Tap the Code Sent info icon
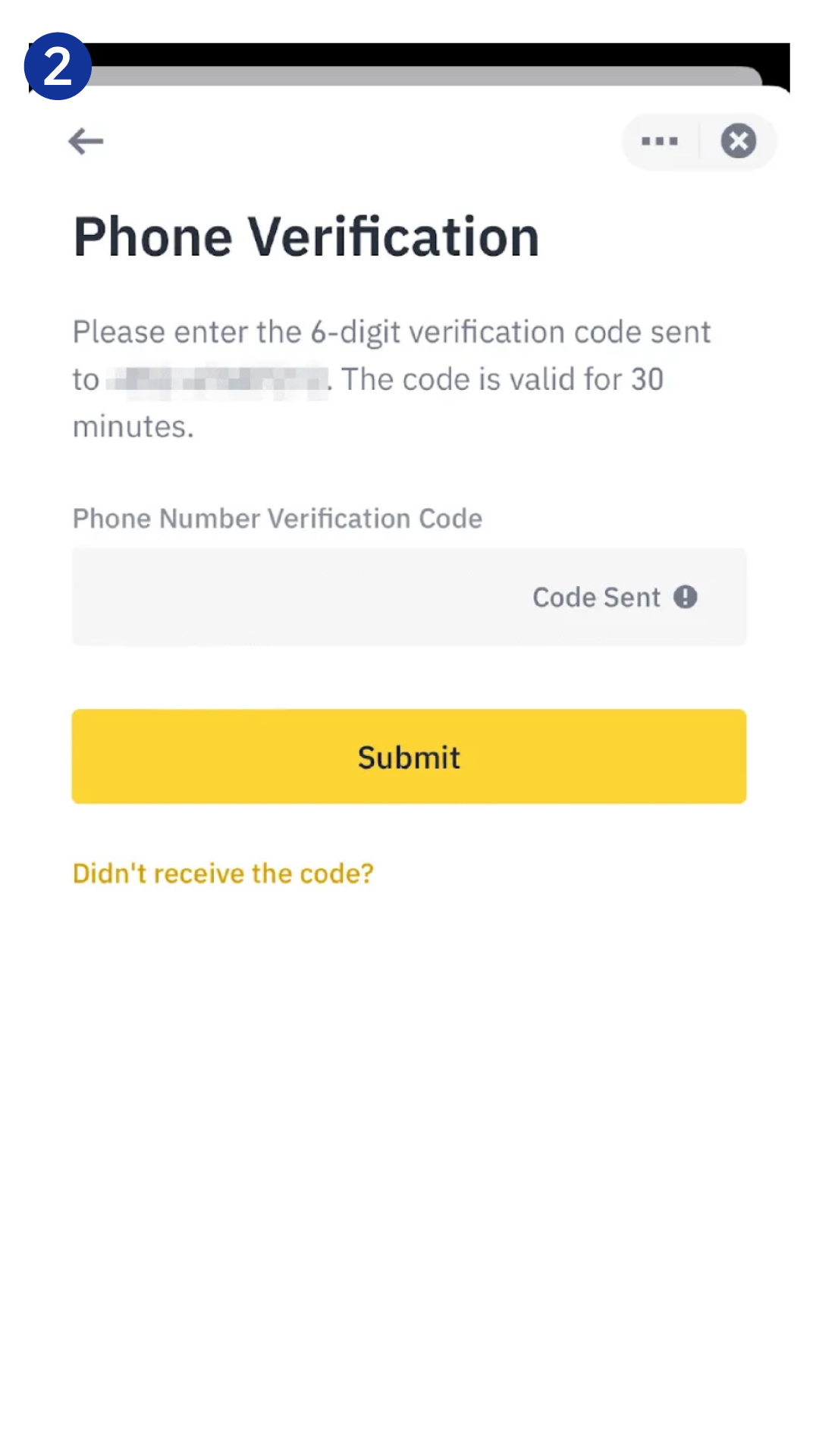Viewport: 819px width, 1456px height. [686, 598]
